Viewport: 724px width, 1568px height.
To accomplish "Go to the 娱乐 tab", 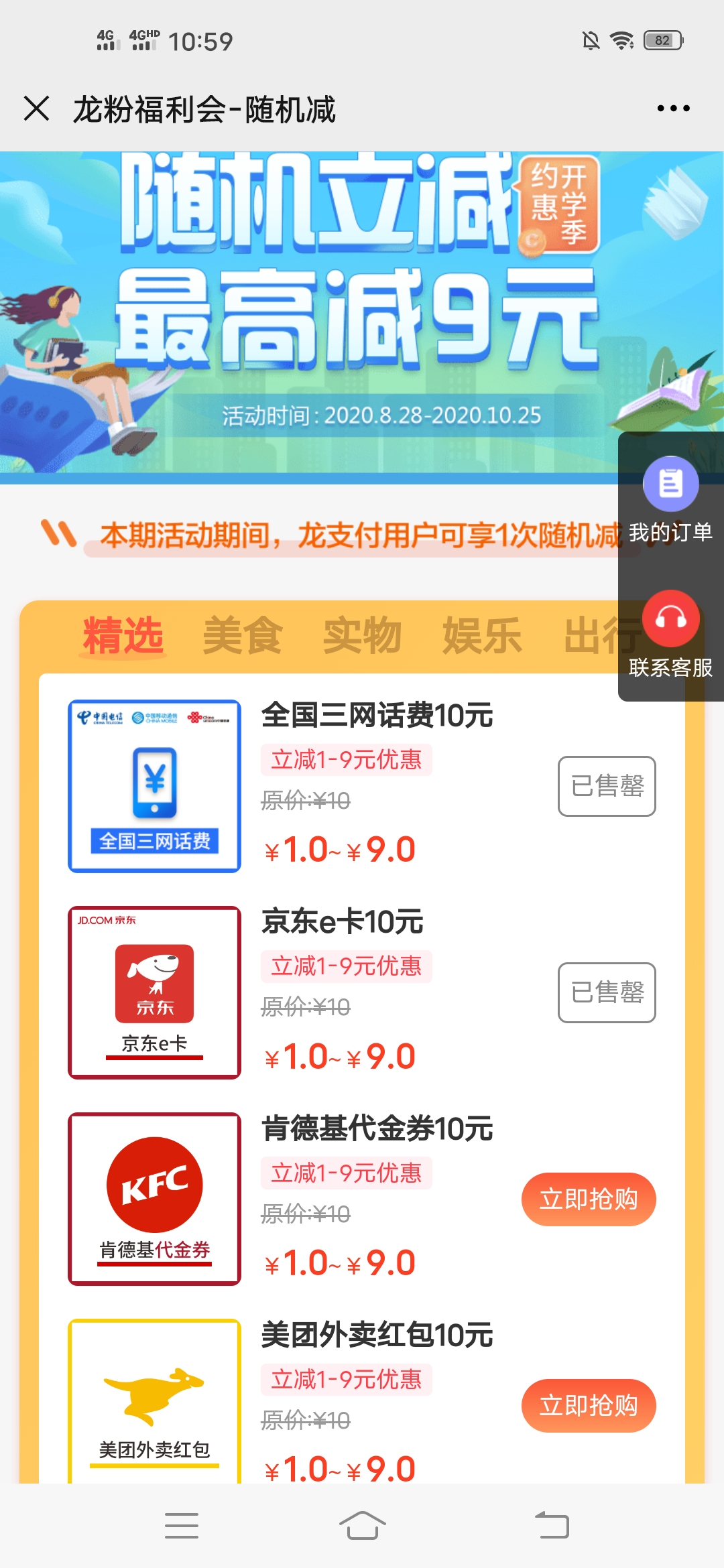I will tap(482, 635).
